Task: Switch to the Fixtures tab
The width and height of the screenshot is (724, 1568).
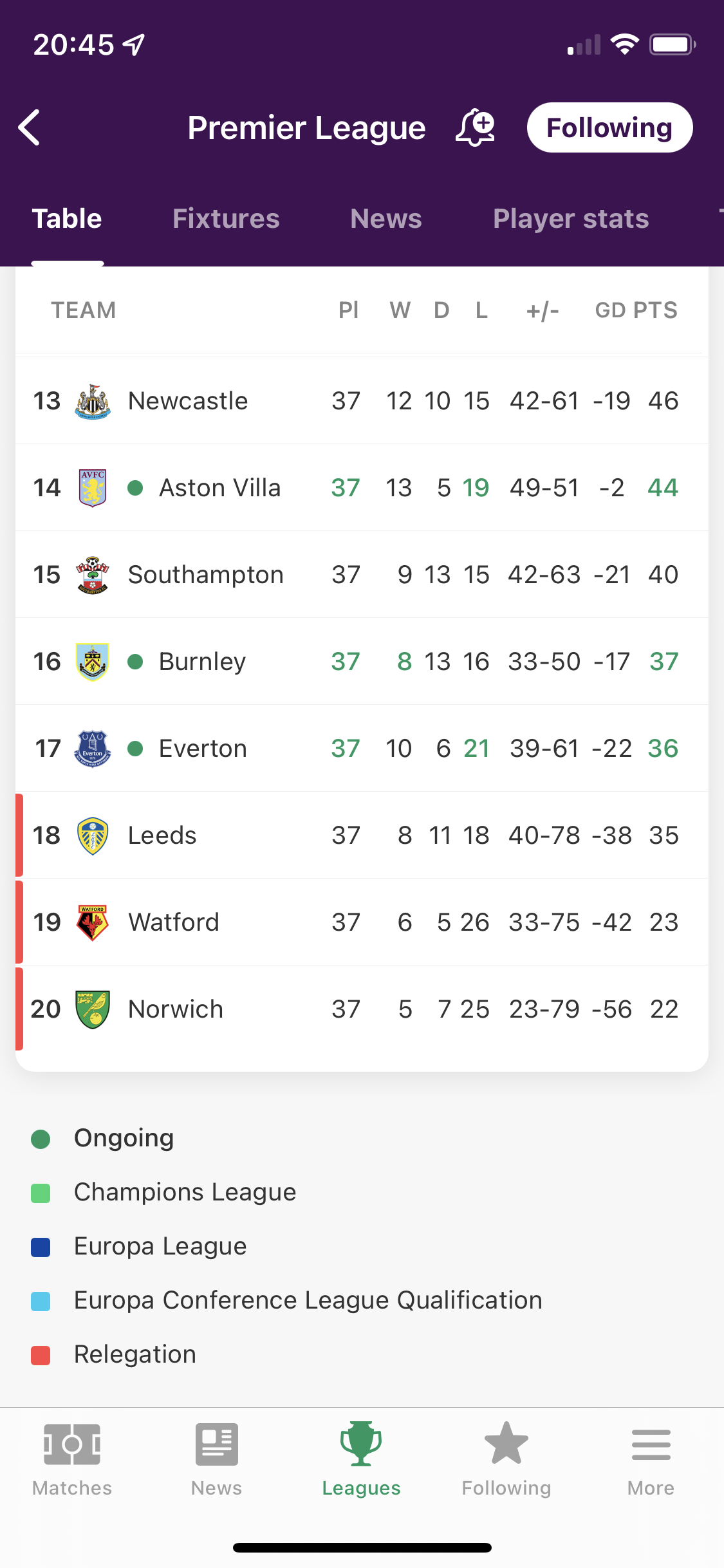Action: coord(226,219)
